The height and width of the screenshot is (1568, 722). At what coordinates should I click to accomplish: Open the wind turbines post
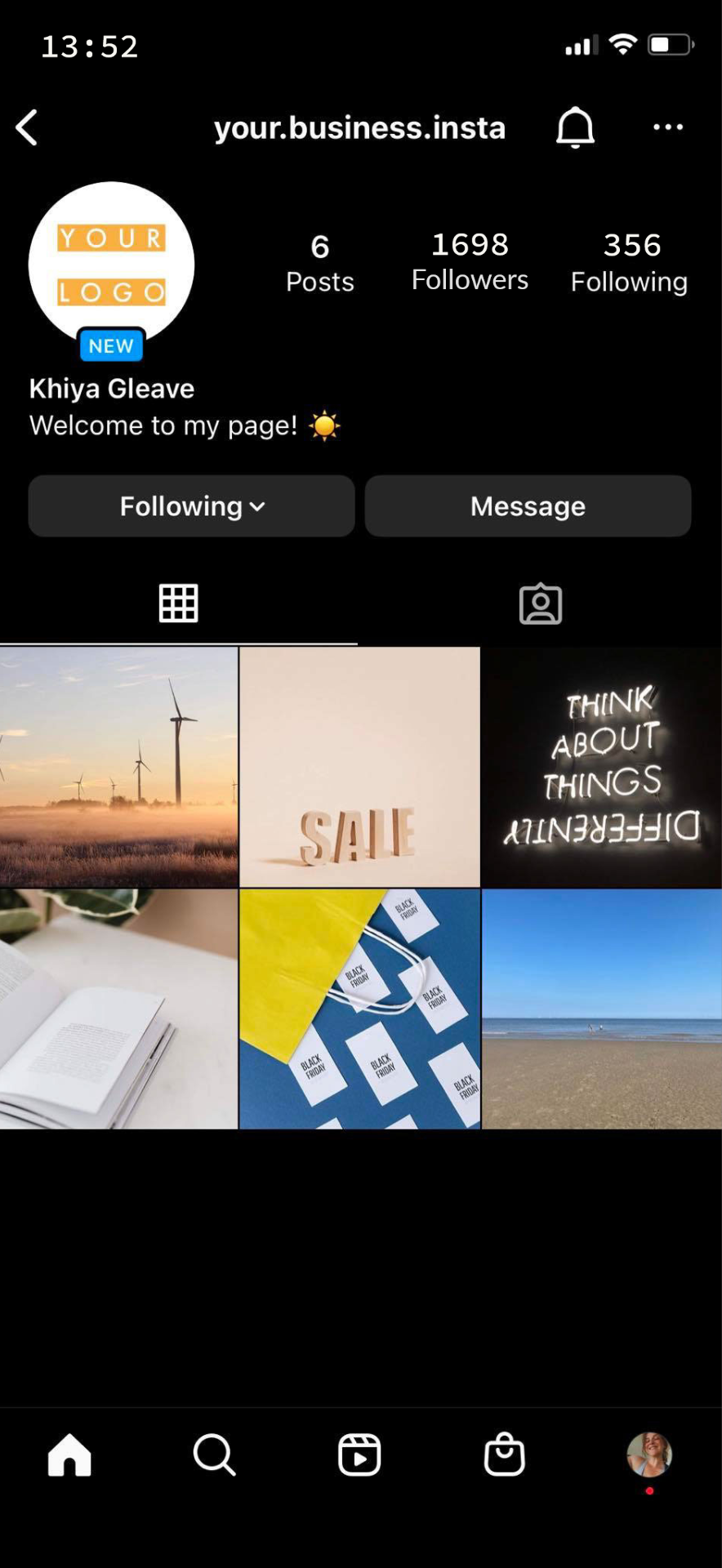[x=118, y=767]
